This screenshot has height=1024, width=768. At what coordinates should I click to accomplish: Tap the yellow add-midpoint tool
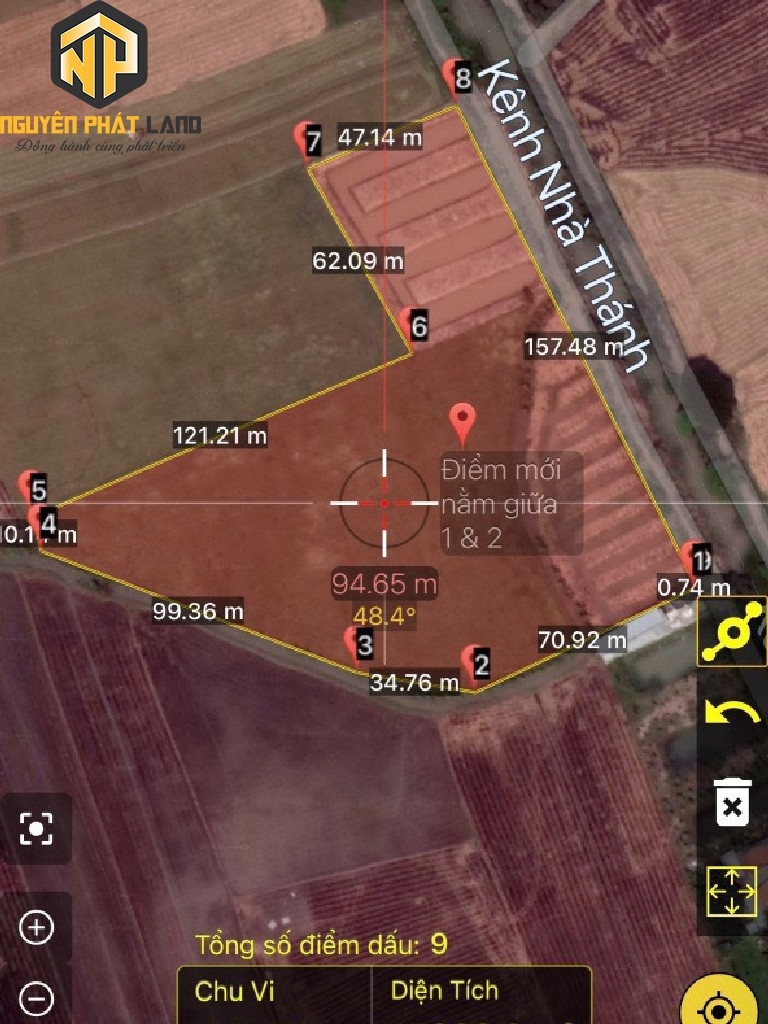[x=732, y=632]
